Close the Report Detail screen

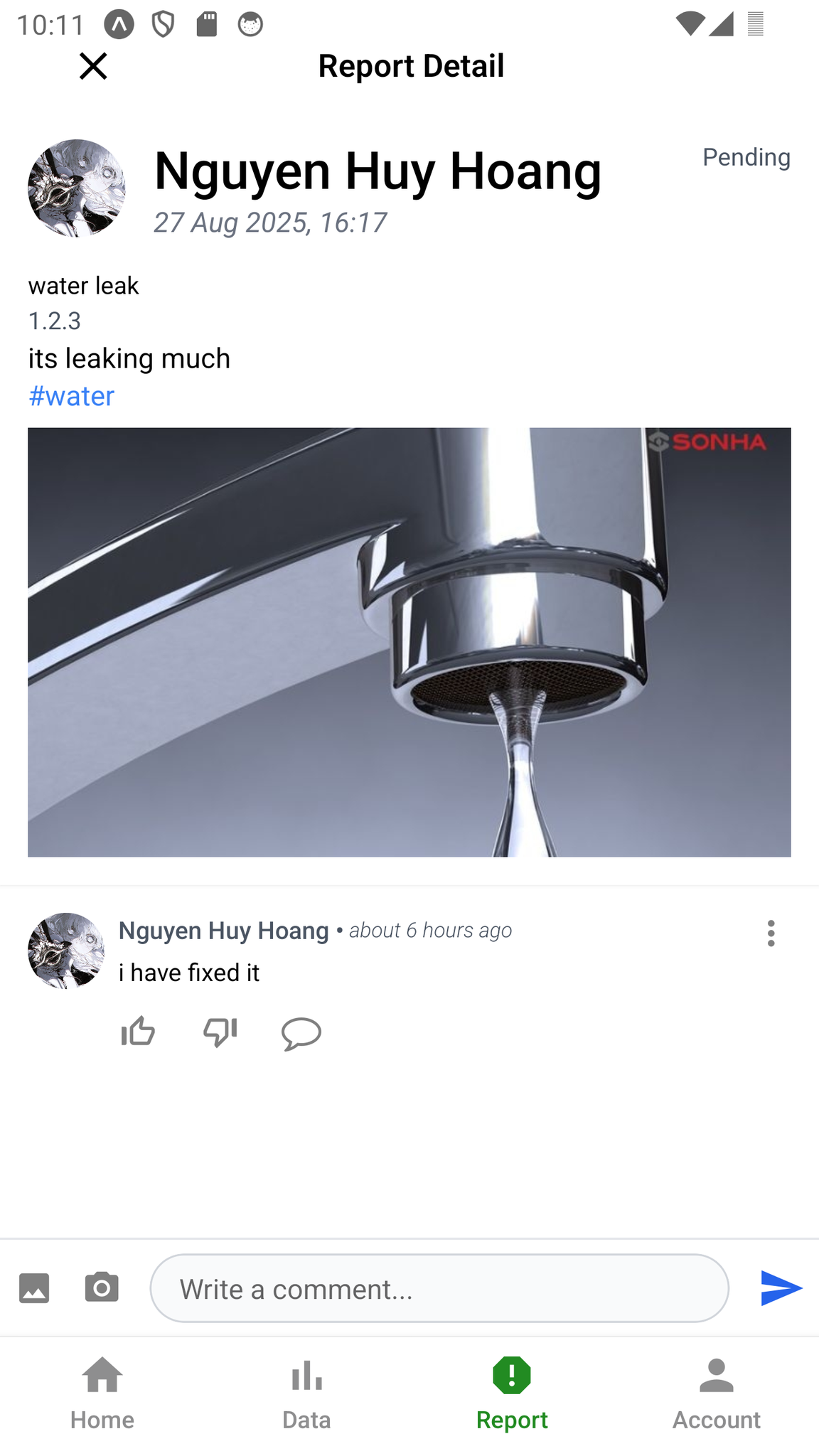(x=93, y=66)
